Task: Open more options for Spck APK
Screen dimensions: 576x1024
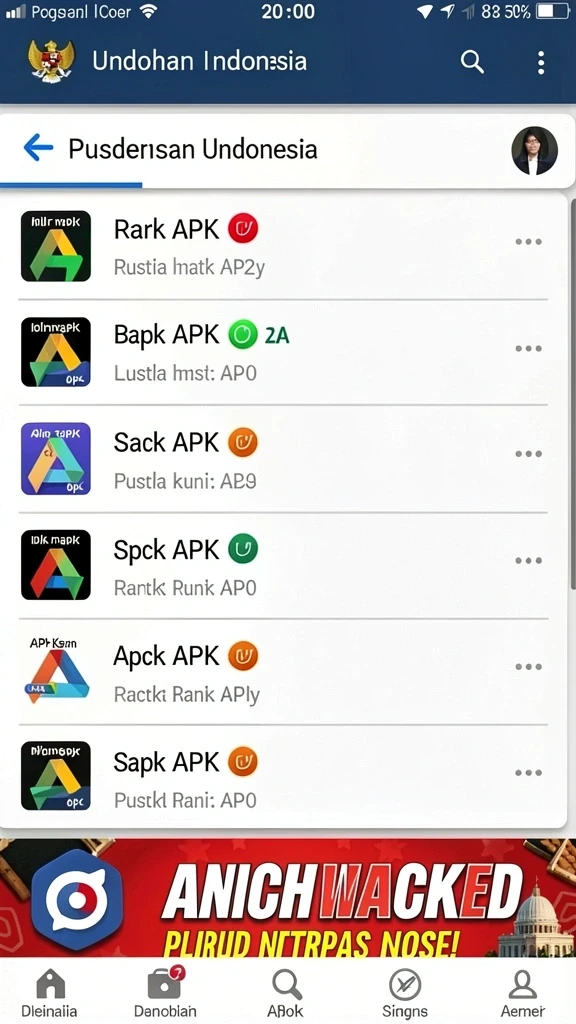Action: pos(528,560)
